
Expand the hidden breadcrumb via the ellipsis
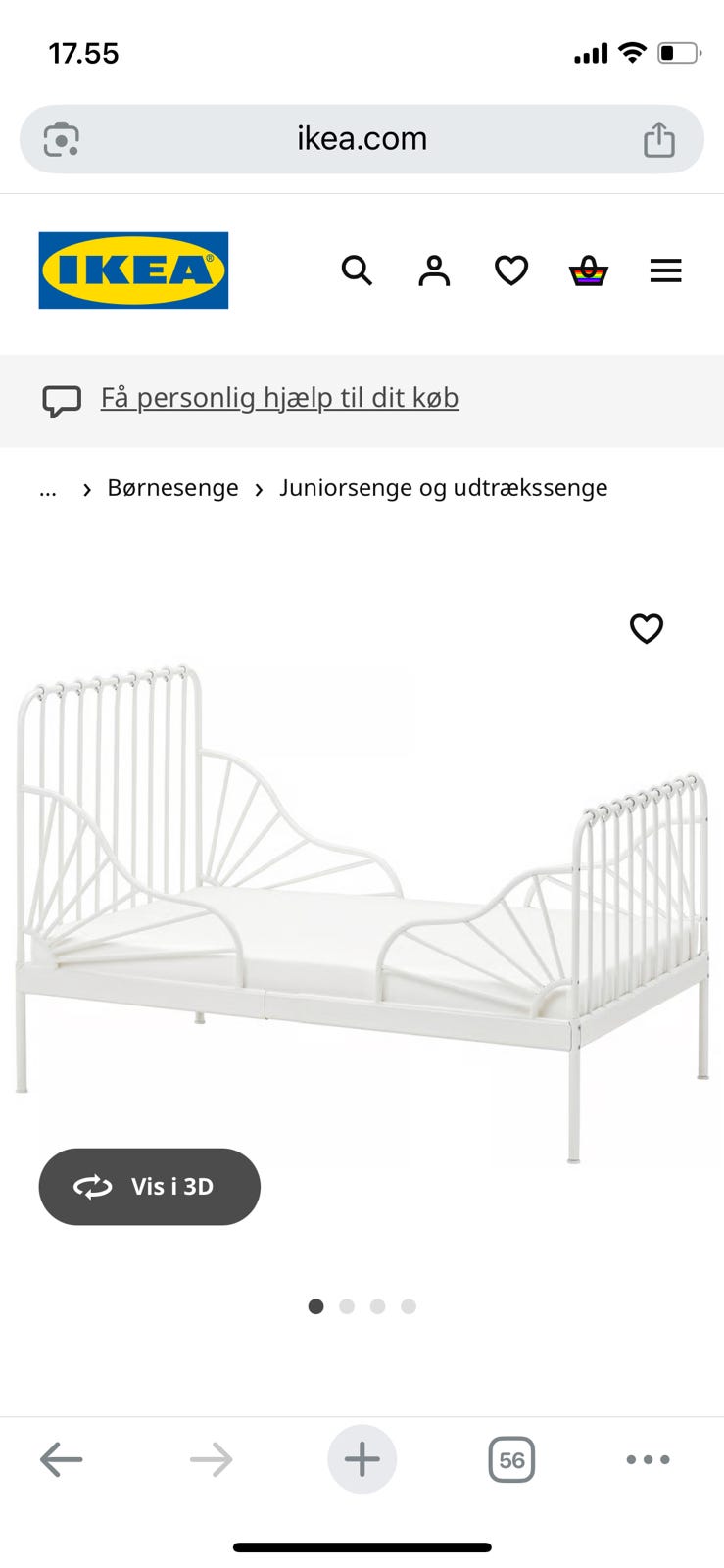click(47, 488)
